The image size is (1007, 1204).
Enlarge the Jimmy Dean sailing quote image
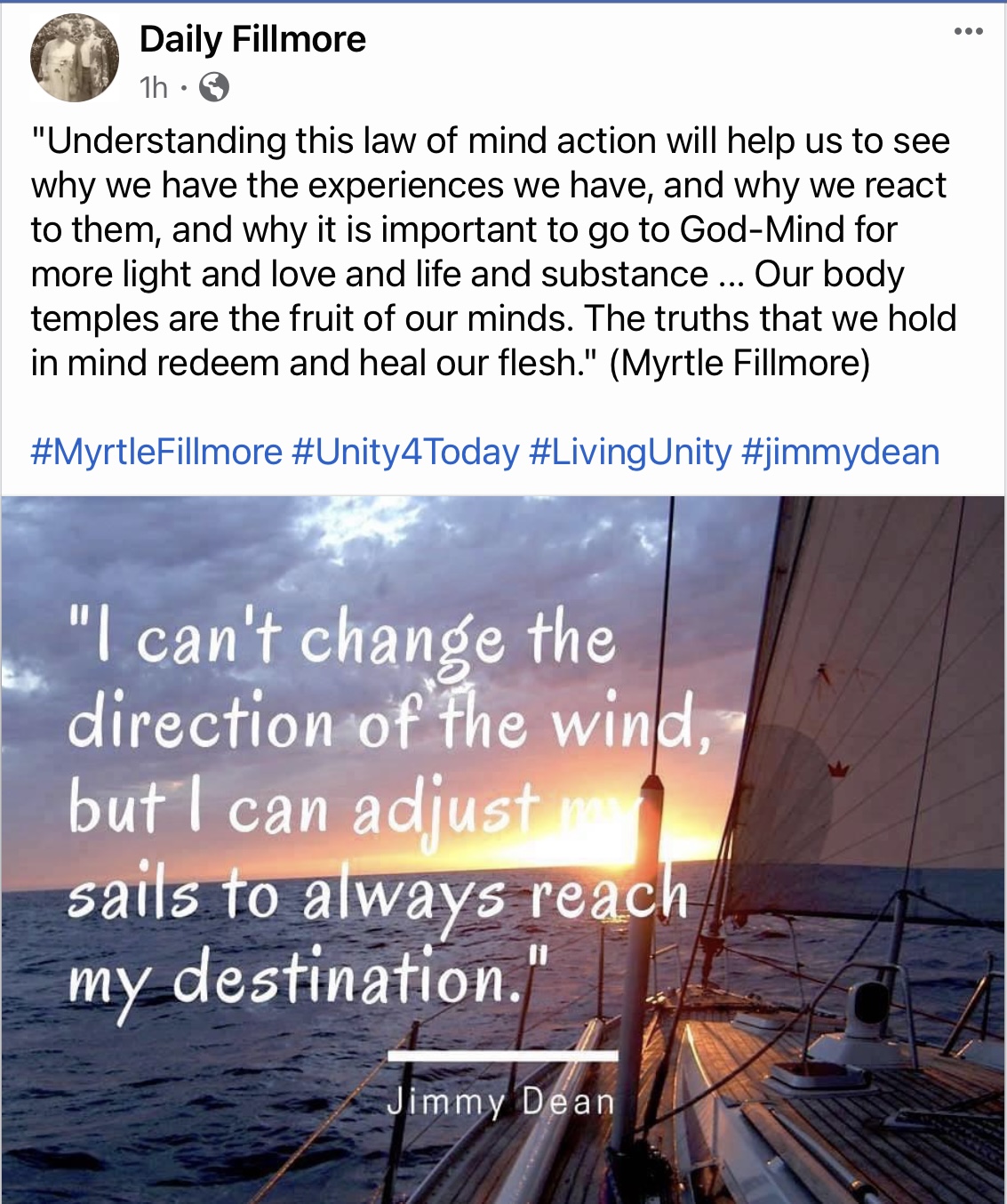click(x=503, y=849)
